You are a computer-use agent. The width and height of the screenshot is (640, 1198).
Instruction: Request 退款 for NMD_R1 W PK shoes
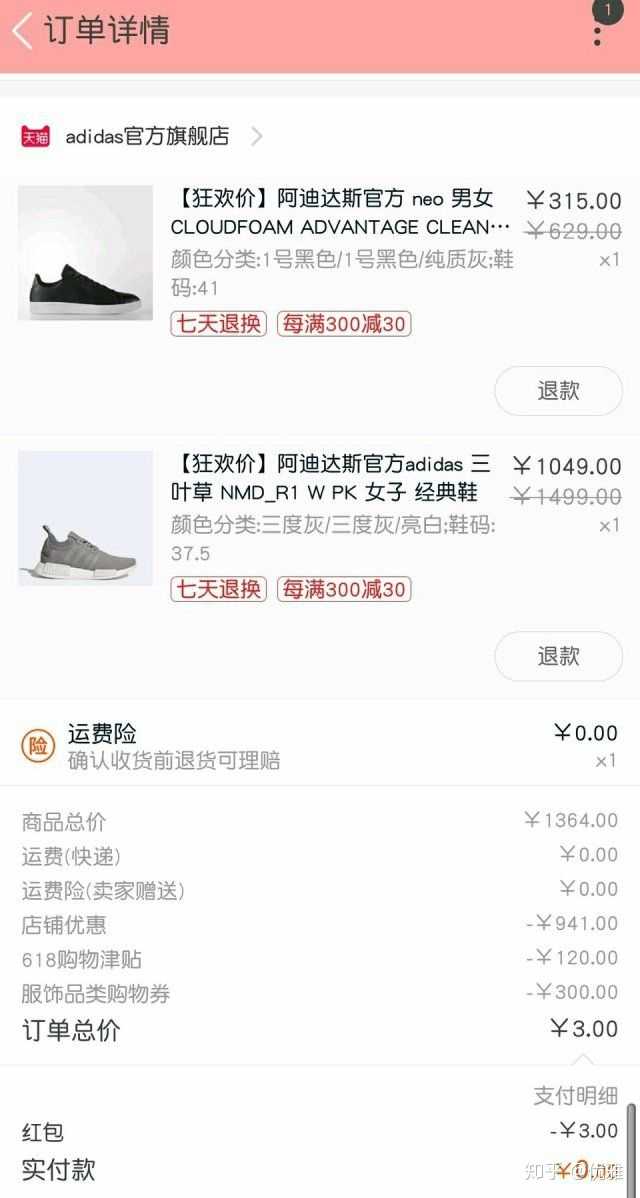[x=558, y=656]
